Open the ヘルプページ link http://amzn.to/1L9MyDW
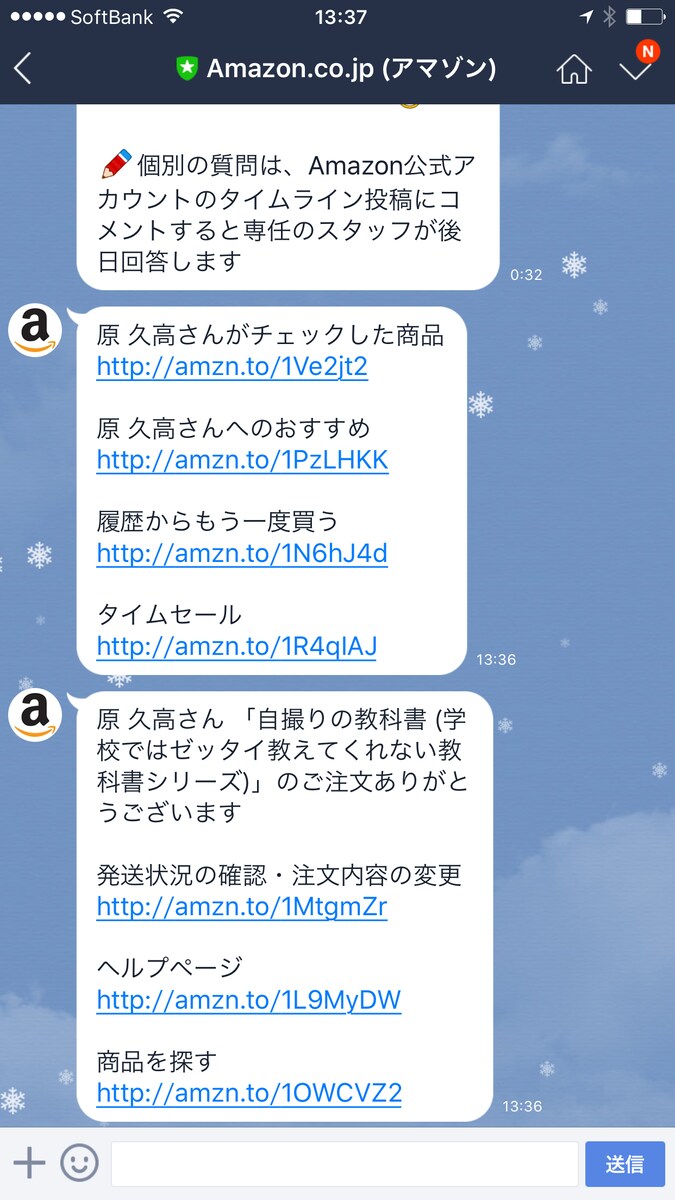Image resolution: width=675 pixels, height=1200 pixels. pos(249,1000)
